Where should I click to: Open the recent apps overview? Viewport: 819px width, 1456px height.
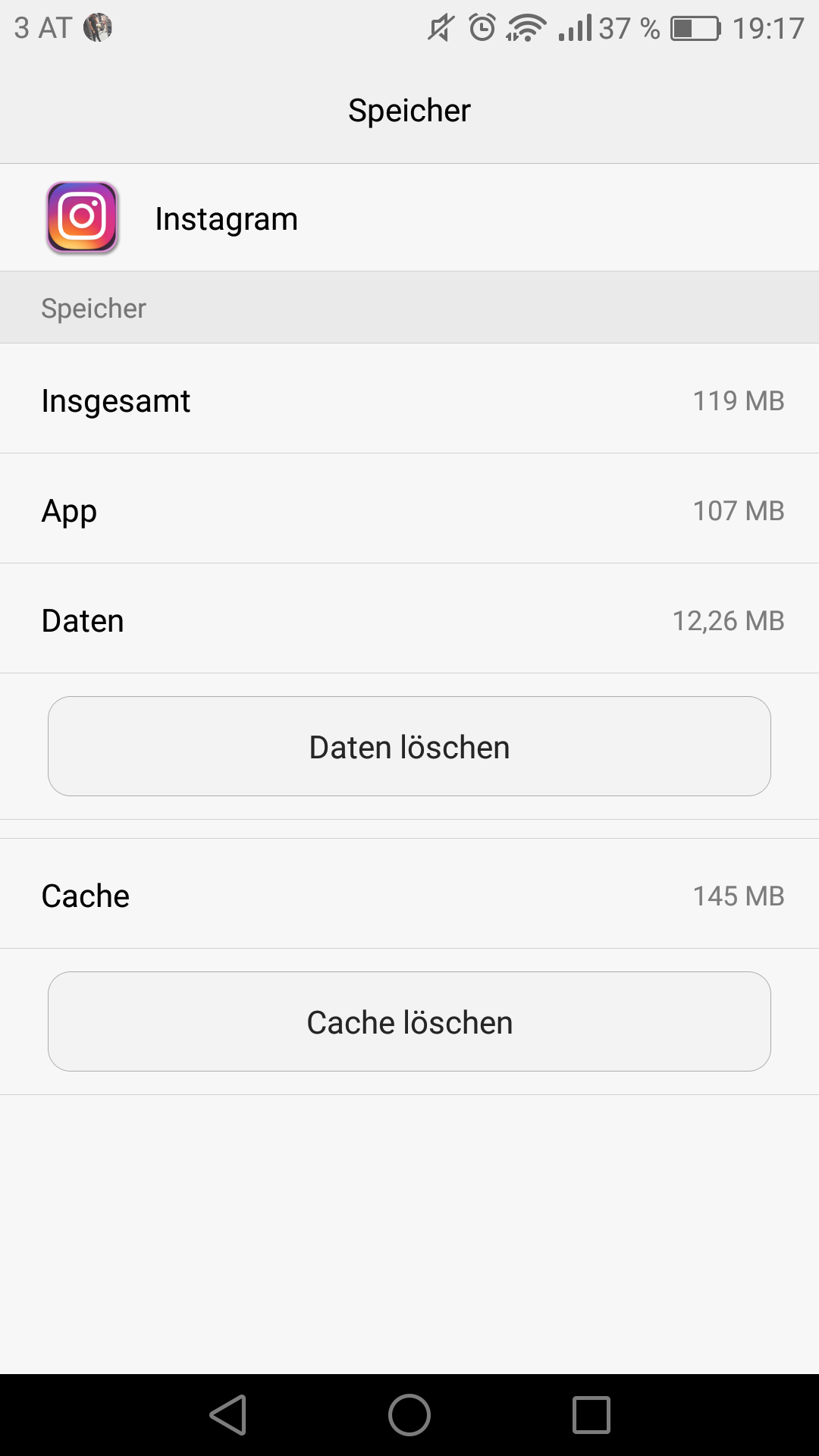pos(591,1415)
